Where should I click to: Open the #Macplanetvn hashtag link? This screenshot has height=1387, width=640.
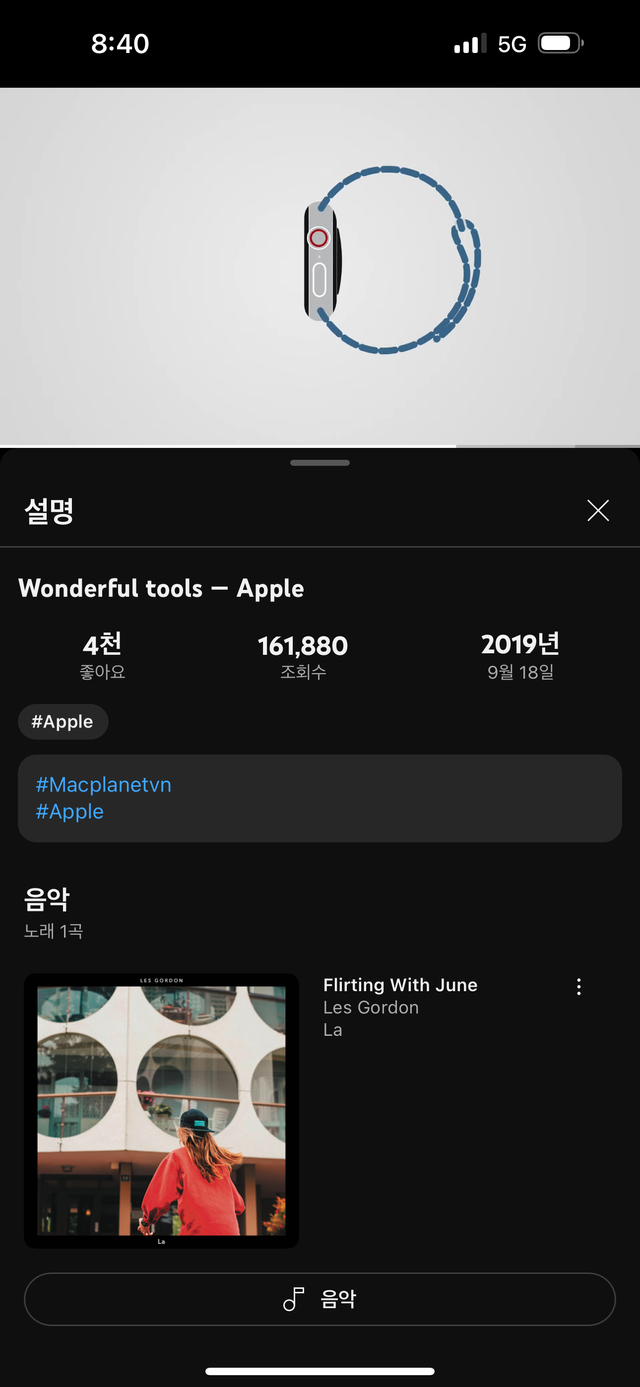point(103,785)
